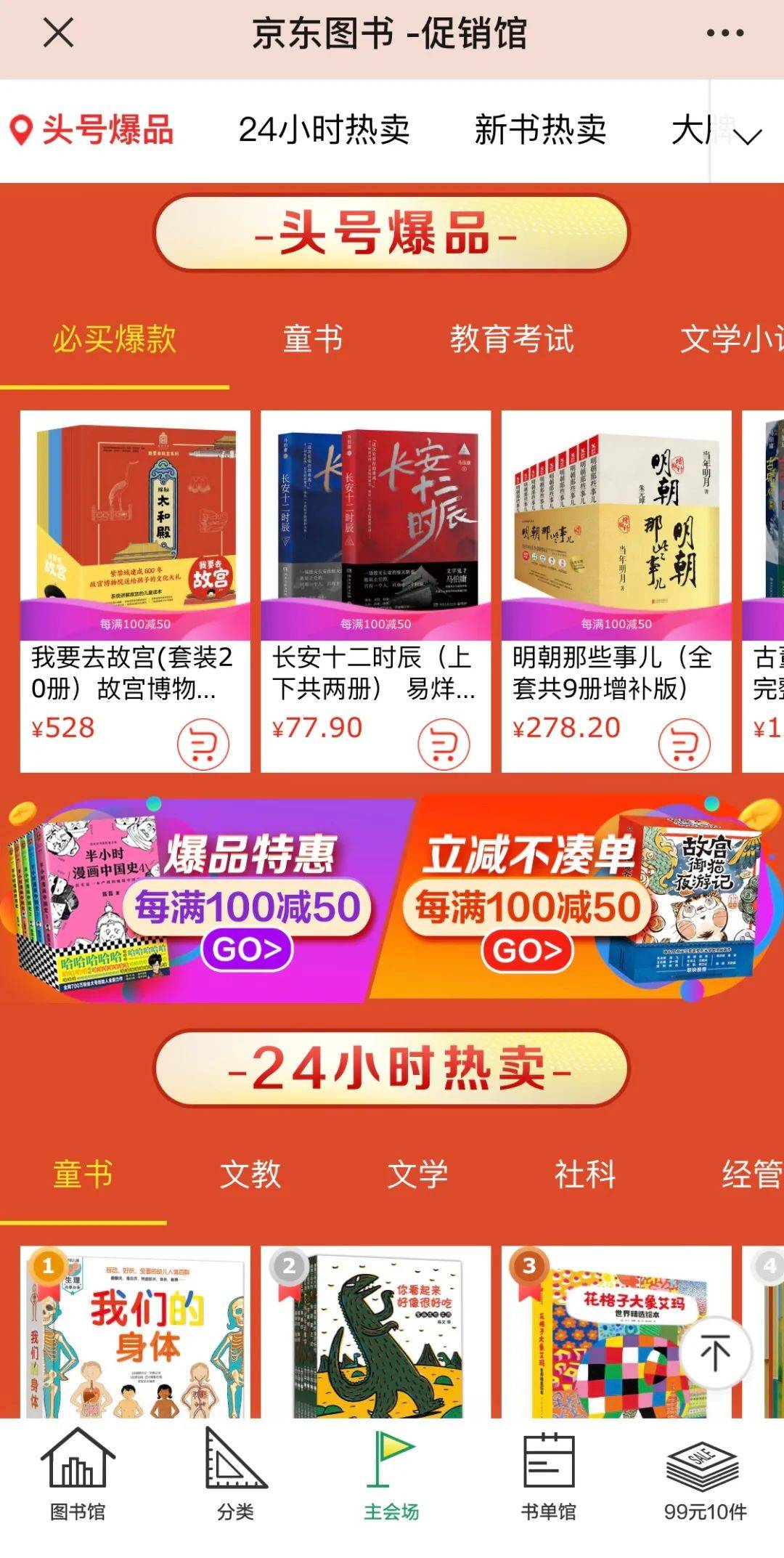Open the three-dot overflow menu
The width and height of the screenshot is (784, 1558).
pyautogui.click(x=724, y=33)
